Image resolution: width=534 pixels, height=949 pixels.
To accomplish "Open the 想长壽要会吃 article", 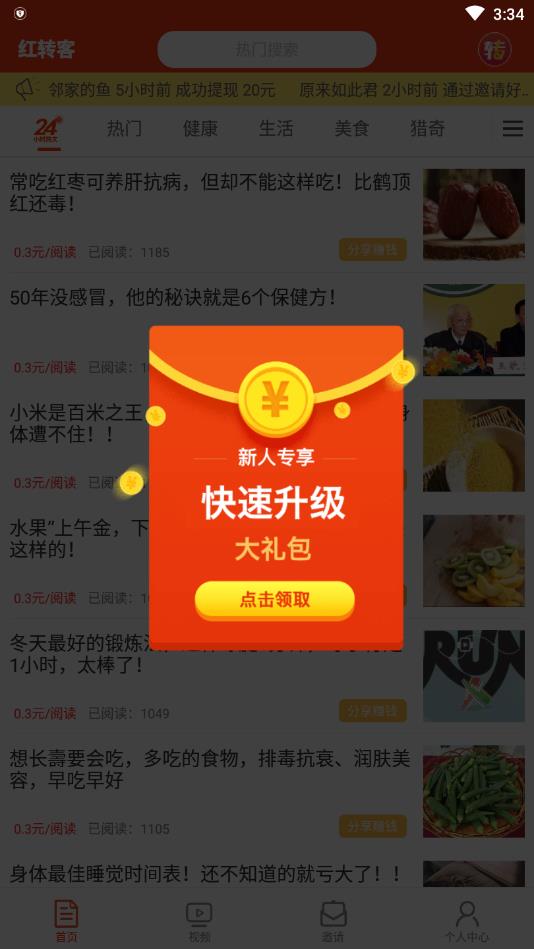I will 210,769.
